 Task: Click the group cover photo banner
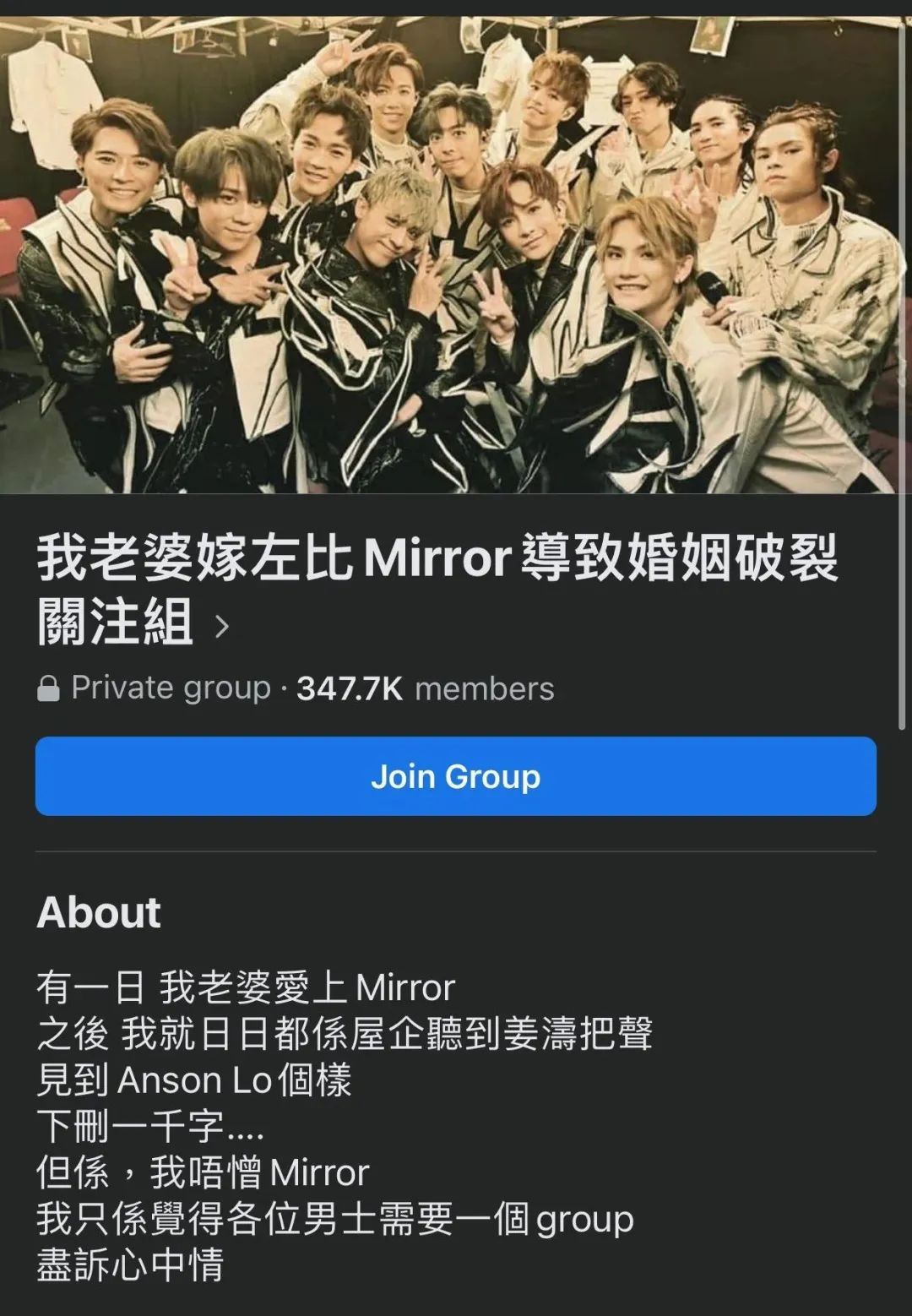[x=456, y=245]
